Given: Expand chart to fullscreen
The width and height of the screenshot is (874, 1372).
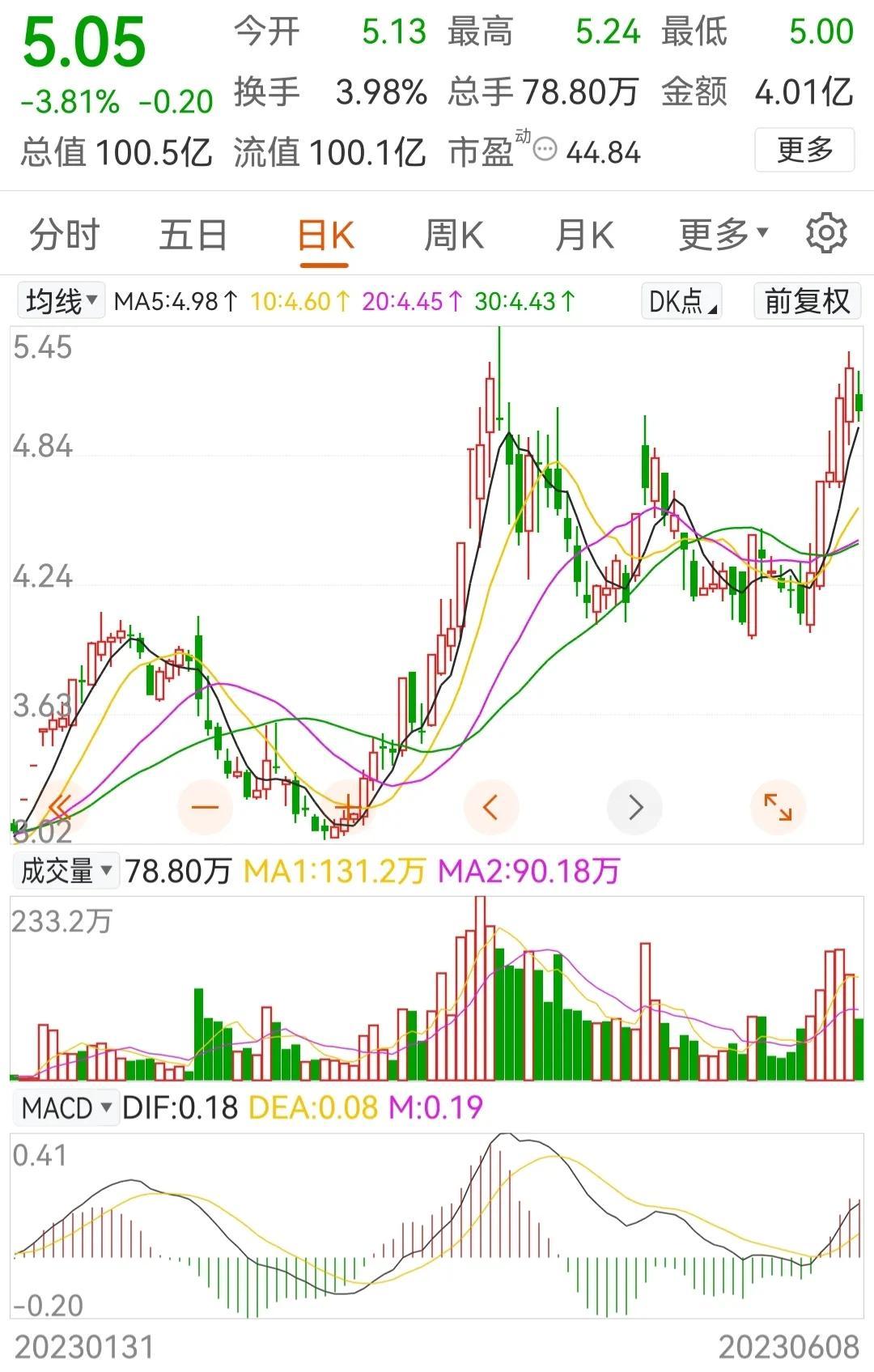Looking at the screenshot, I should click(778, 807).
